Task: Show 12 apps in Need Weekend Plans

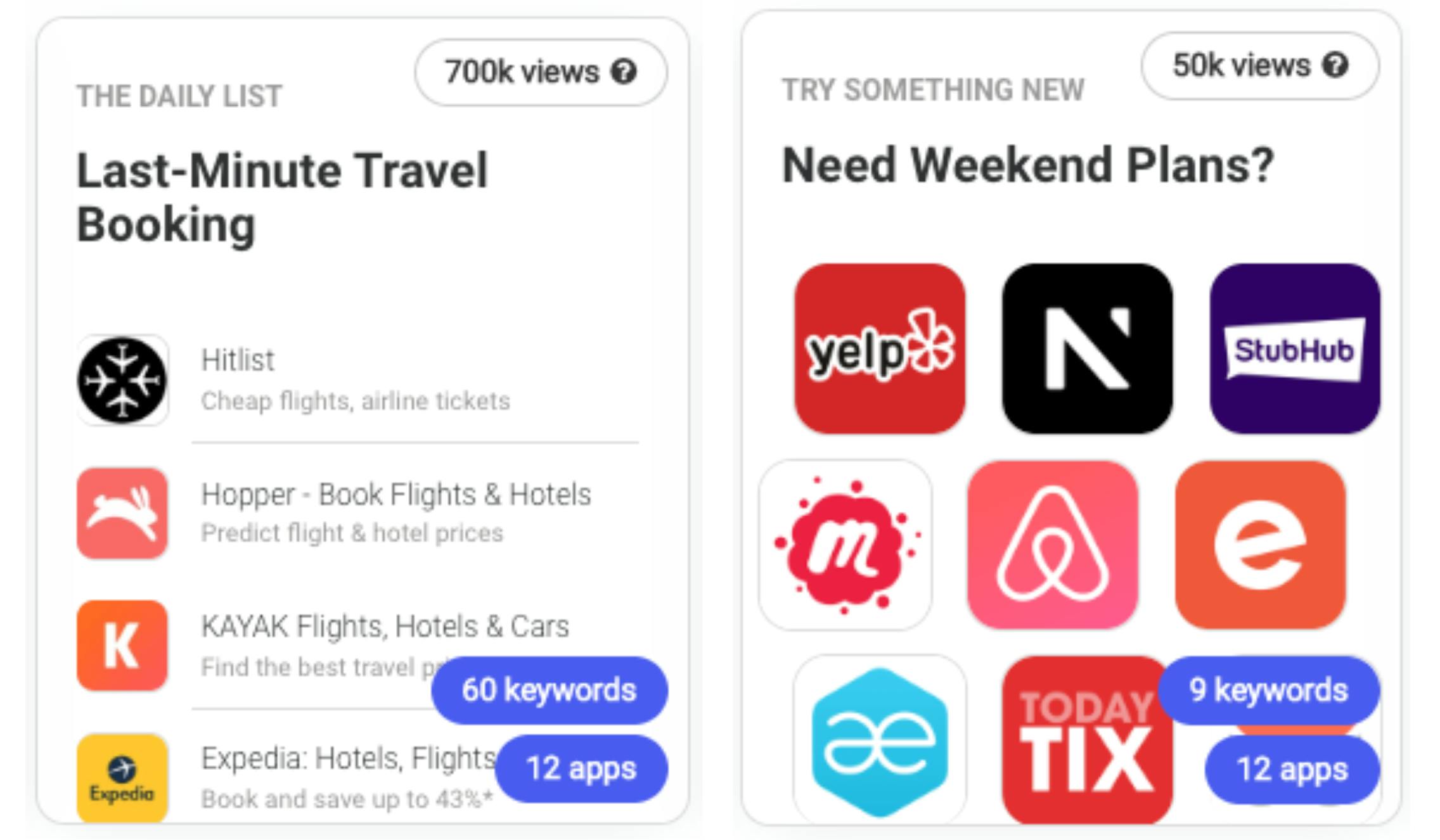Action: click(x=1292, y=770)
